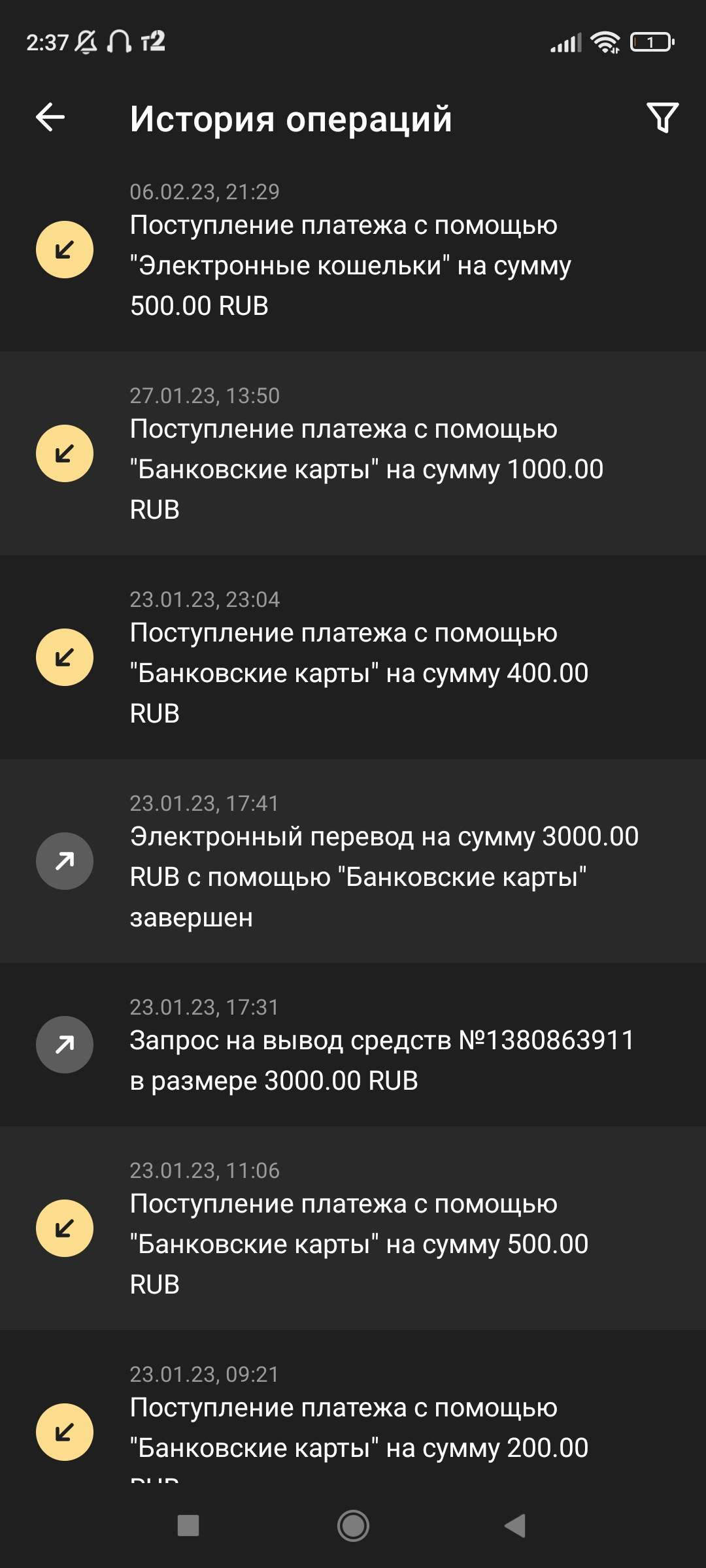Open the operations filter funnel
The height and width of the screenshot is (1568, 706).
662,118
